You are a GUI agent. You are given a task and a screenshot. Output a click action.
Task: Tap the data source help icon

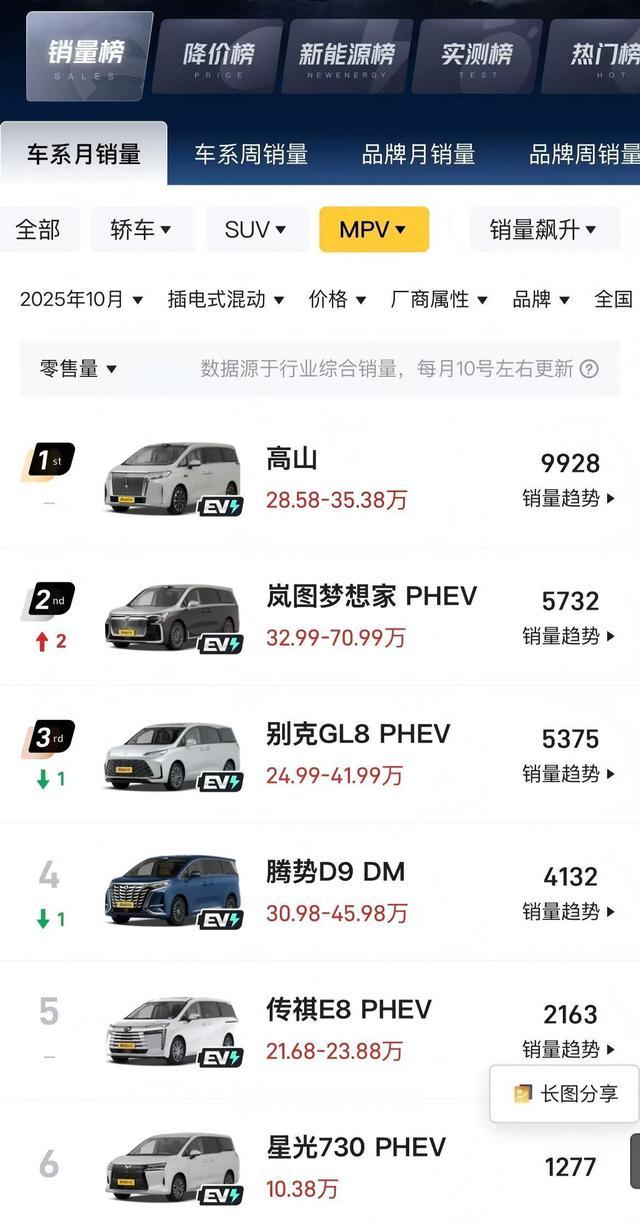point(589,369)
